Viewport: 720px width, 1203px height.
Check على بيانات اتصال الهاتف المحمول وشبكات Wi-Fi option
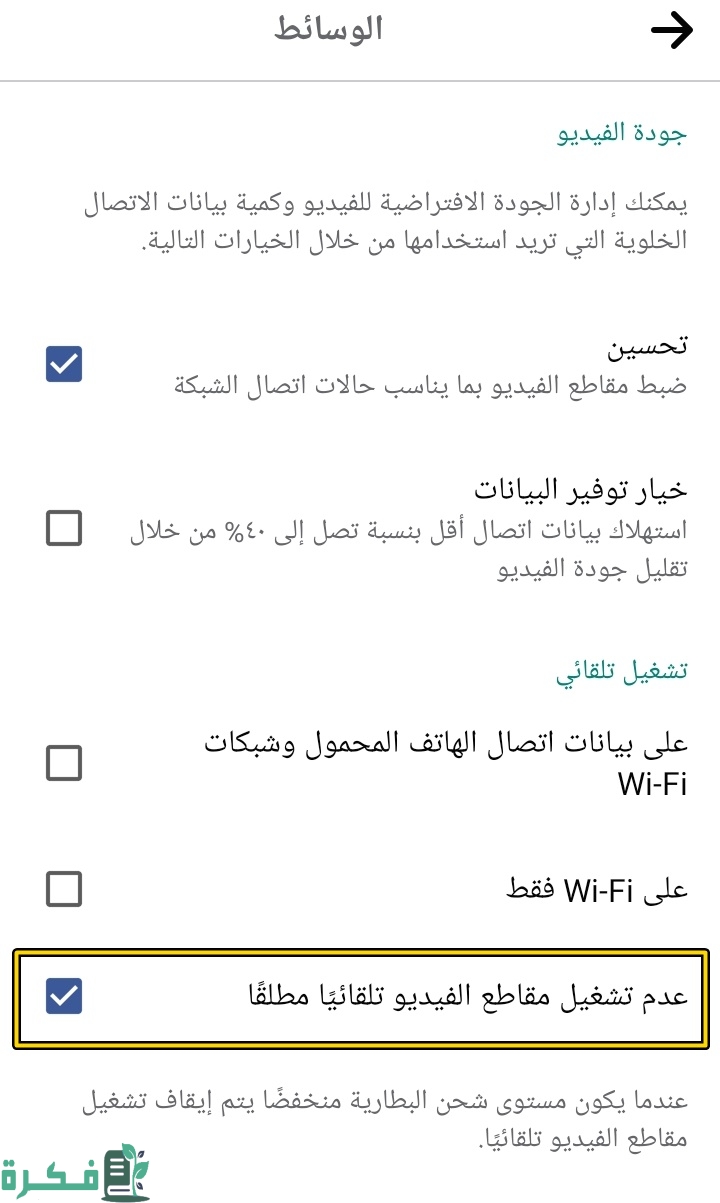(x=63, y=763)
